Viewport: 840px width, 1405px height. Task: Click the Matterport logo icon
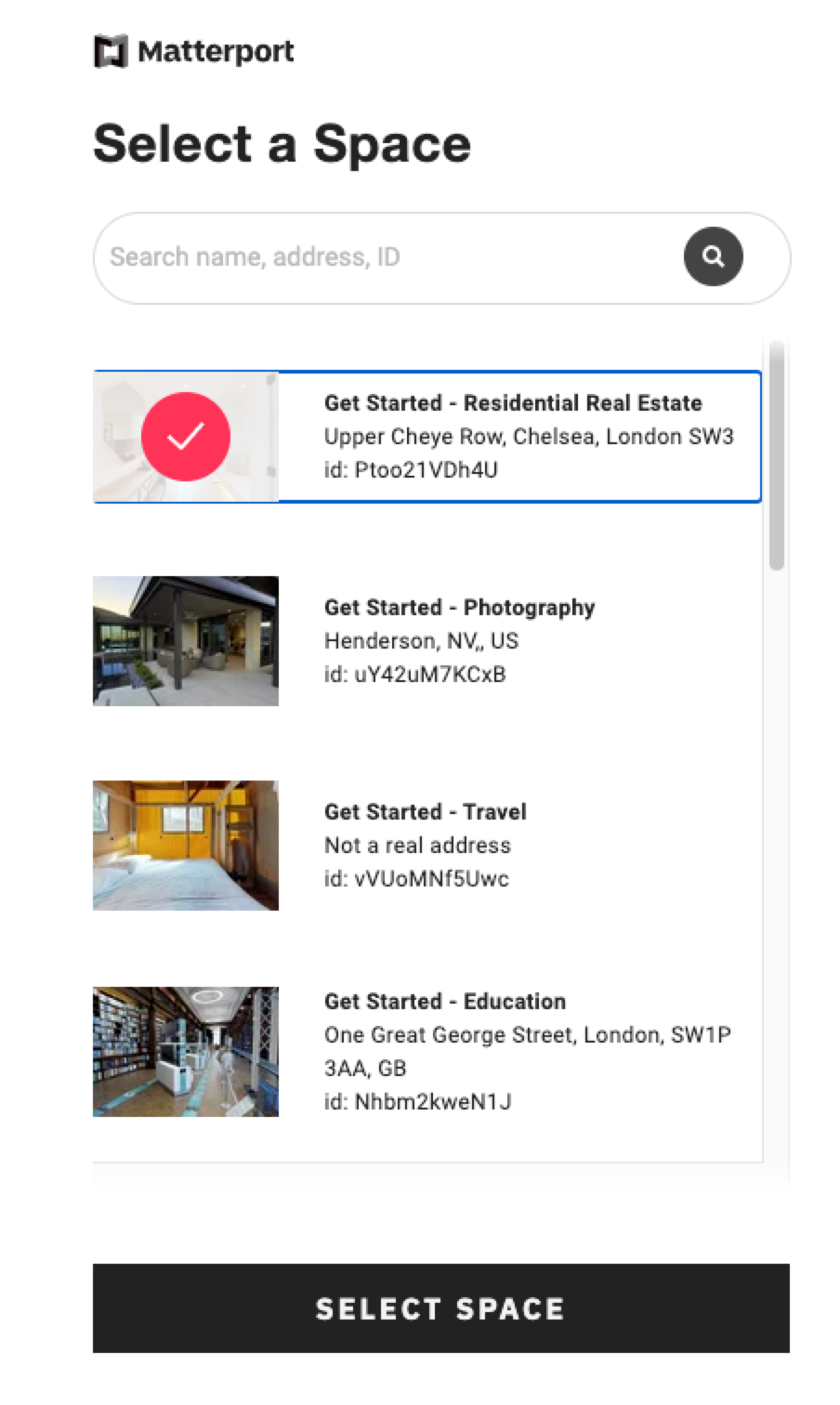coord(112,51)
